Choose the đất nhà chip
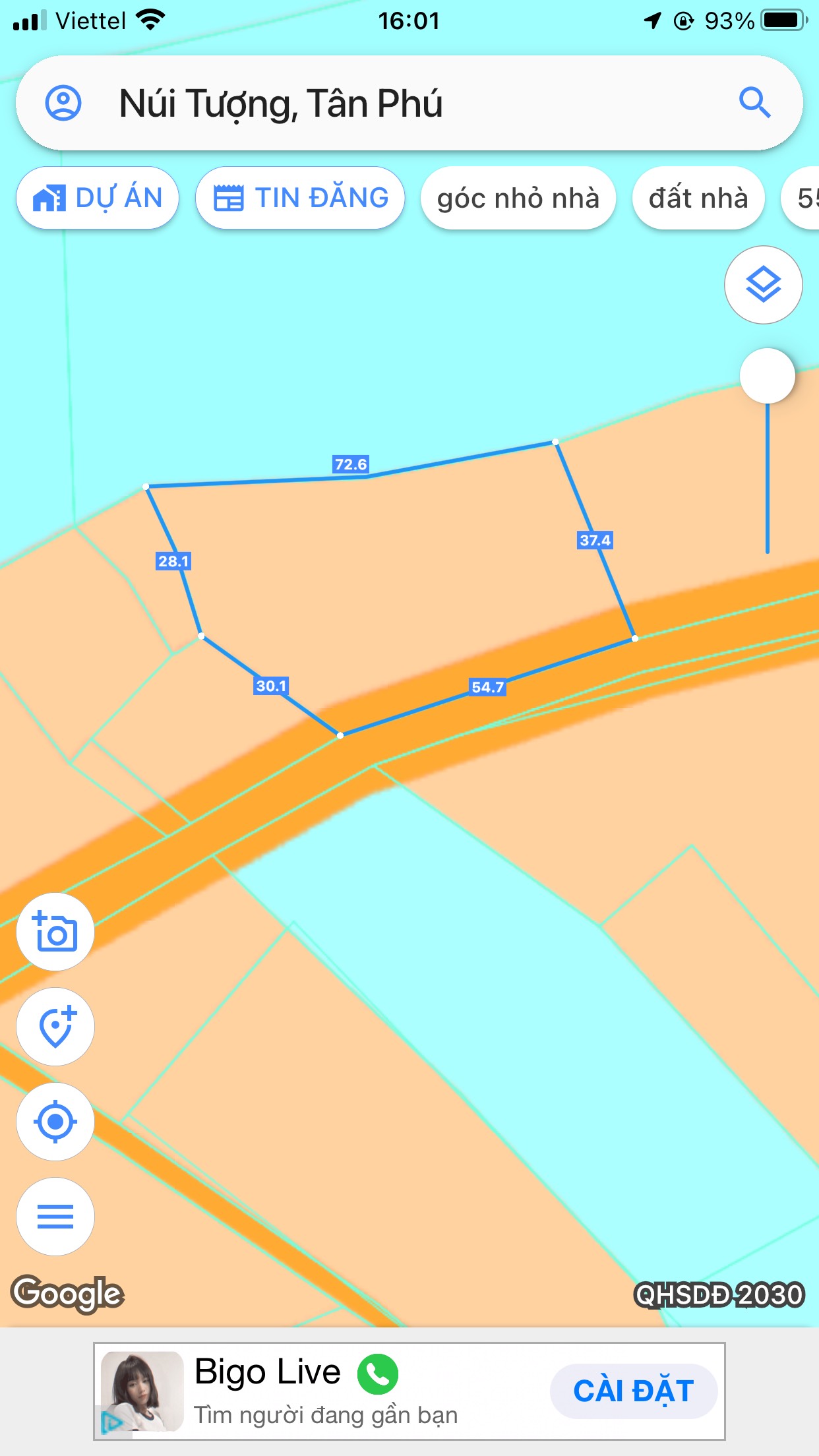This screenshot has height=1456, width=819. pos(698,198)
